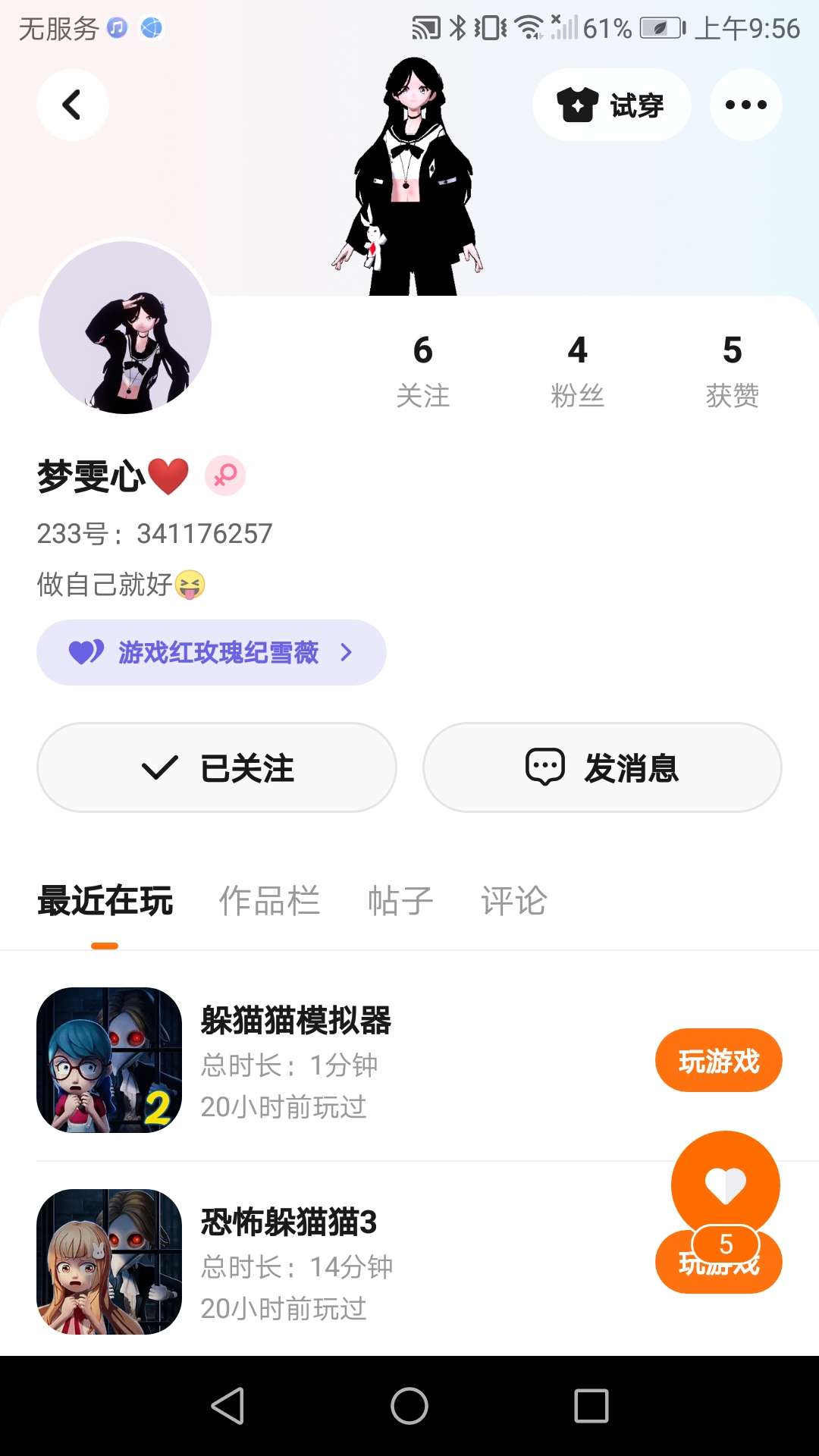
Task: Switch to the 帖子 tab
Action: (400, 901)
